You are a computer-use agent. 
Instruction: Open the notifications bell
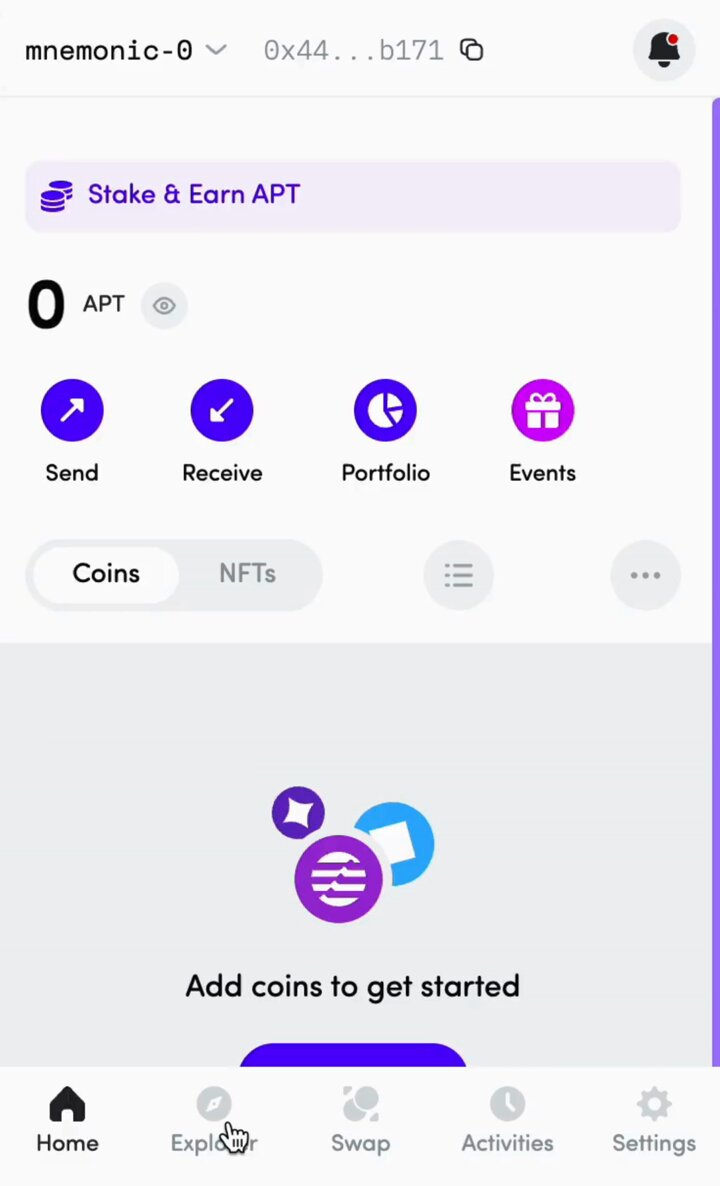tap(664, 49)
